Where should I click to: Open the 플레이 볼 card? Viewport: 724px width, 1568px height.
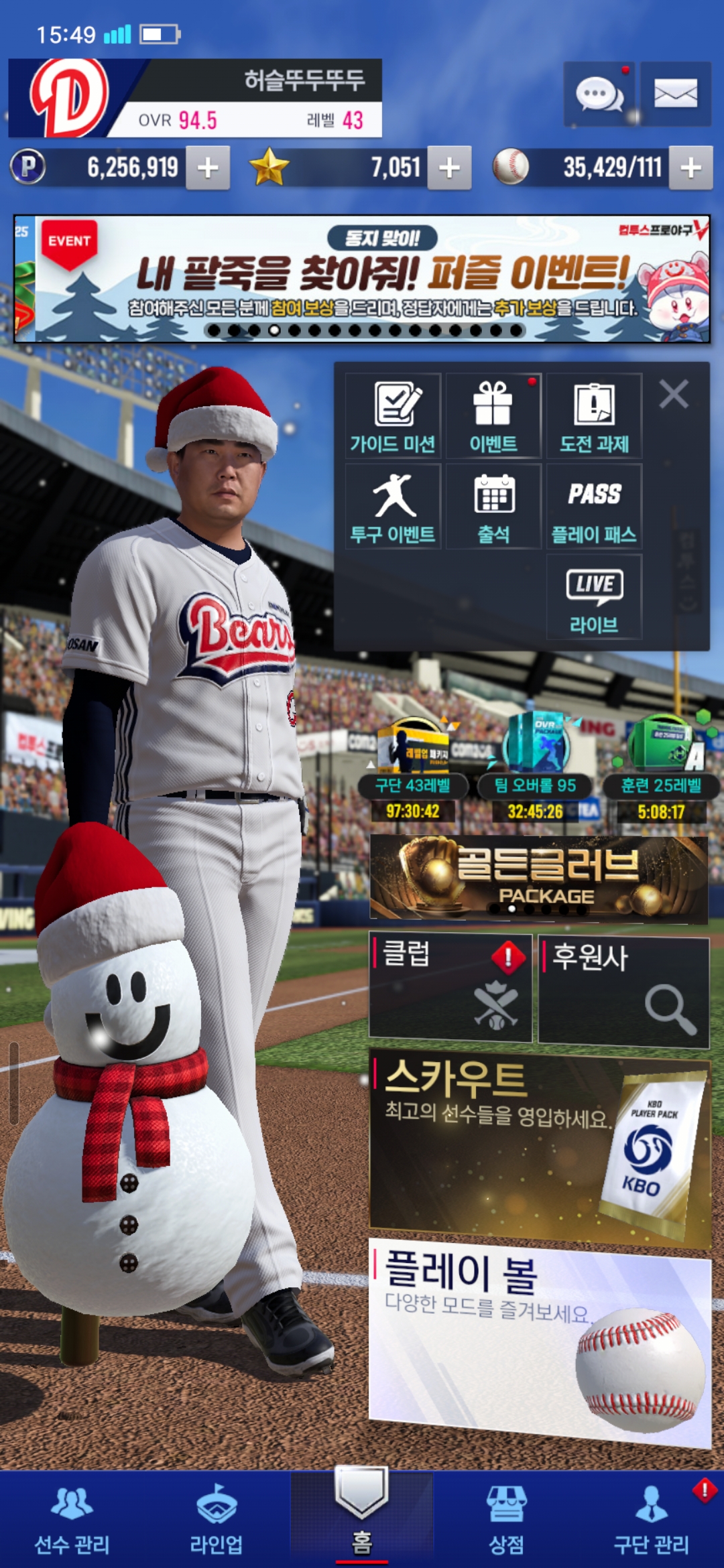click(539, 1339)
